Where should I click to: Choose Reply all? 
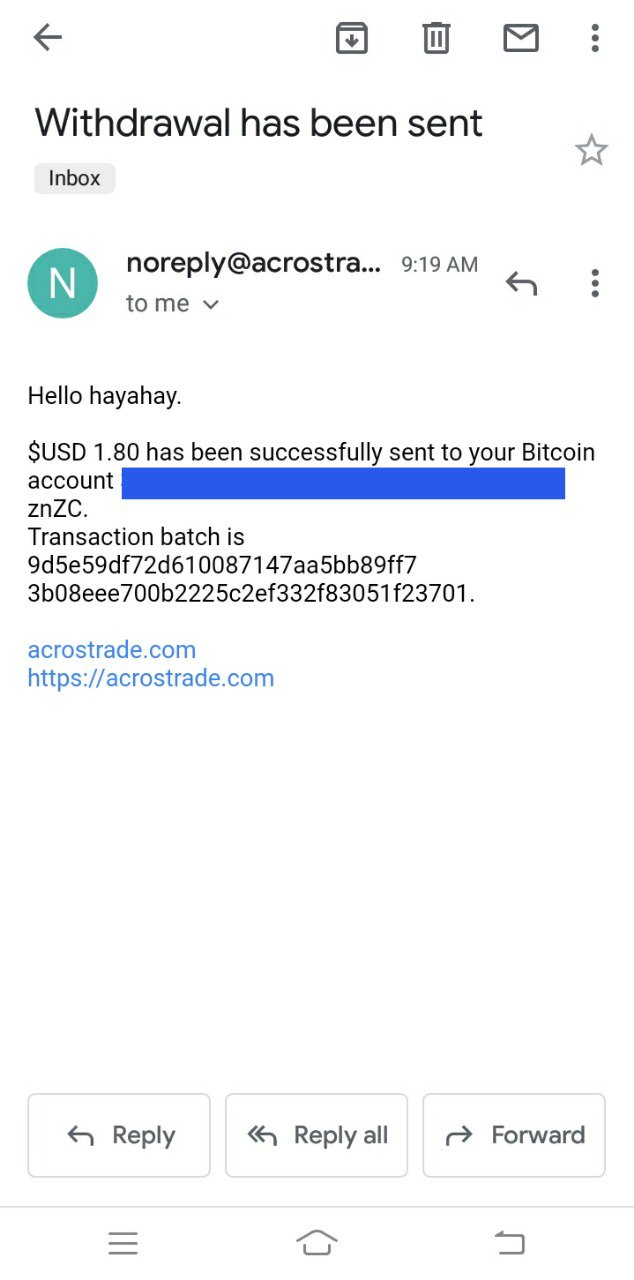[x=316, y=1135]
